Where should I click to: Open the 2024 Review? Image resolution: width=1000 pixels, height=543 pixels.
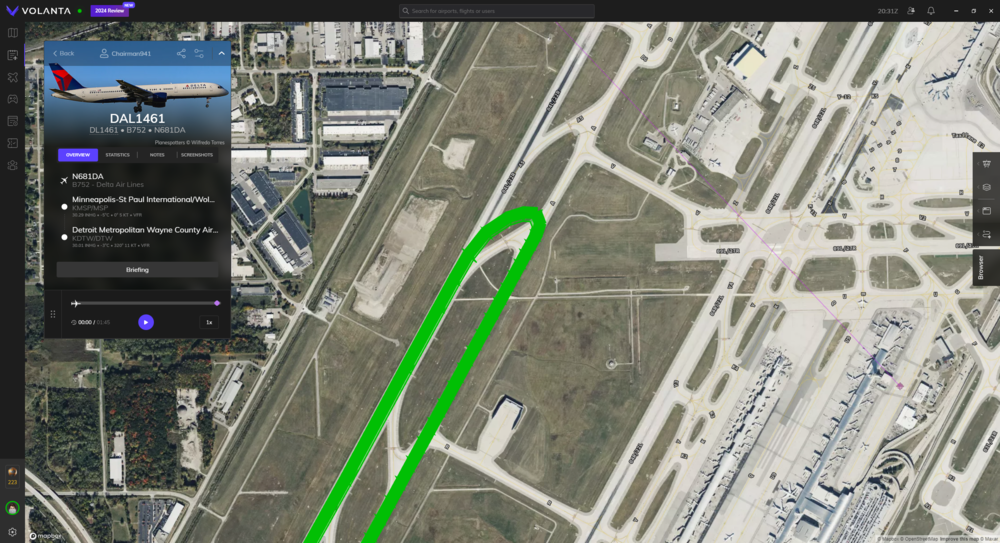click(109, 11)
